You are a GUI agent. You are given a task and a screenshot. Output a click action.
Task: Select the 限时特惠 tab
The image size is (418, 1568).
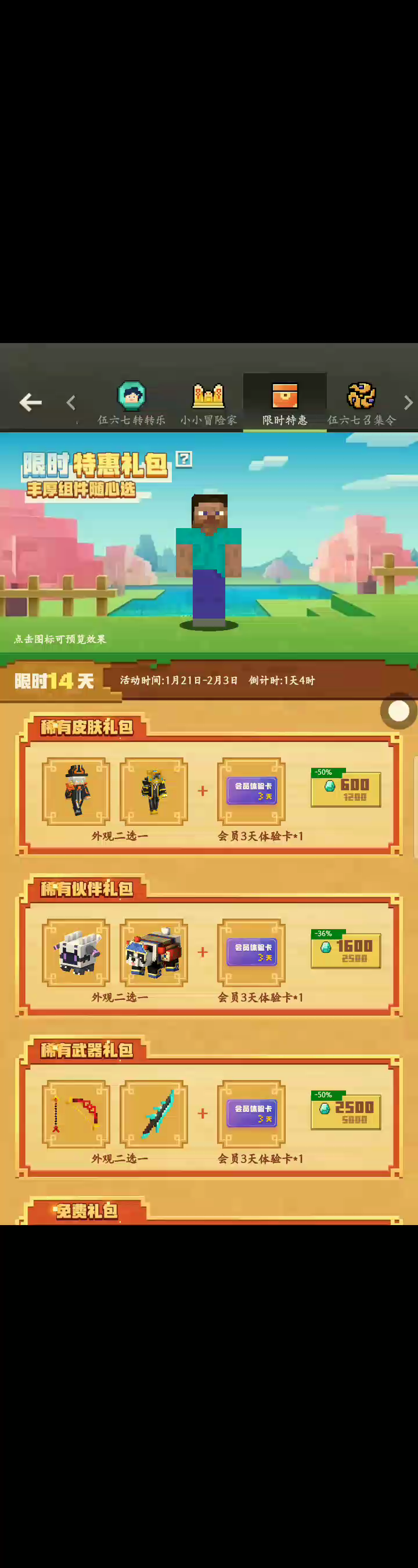(x=284, y=403)
